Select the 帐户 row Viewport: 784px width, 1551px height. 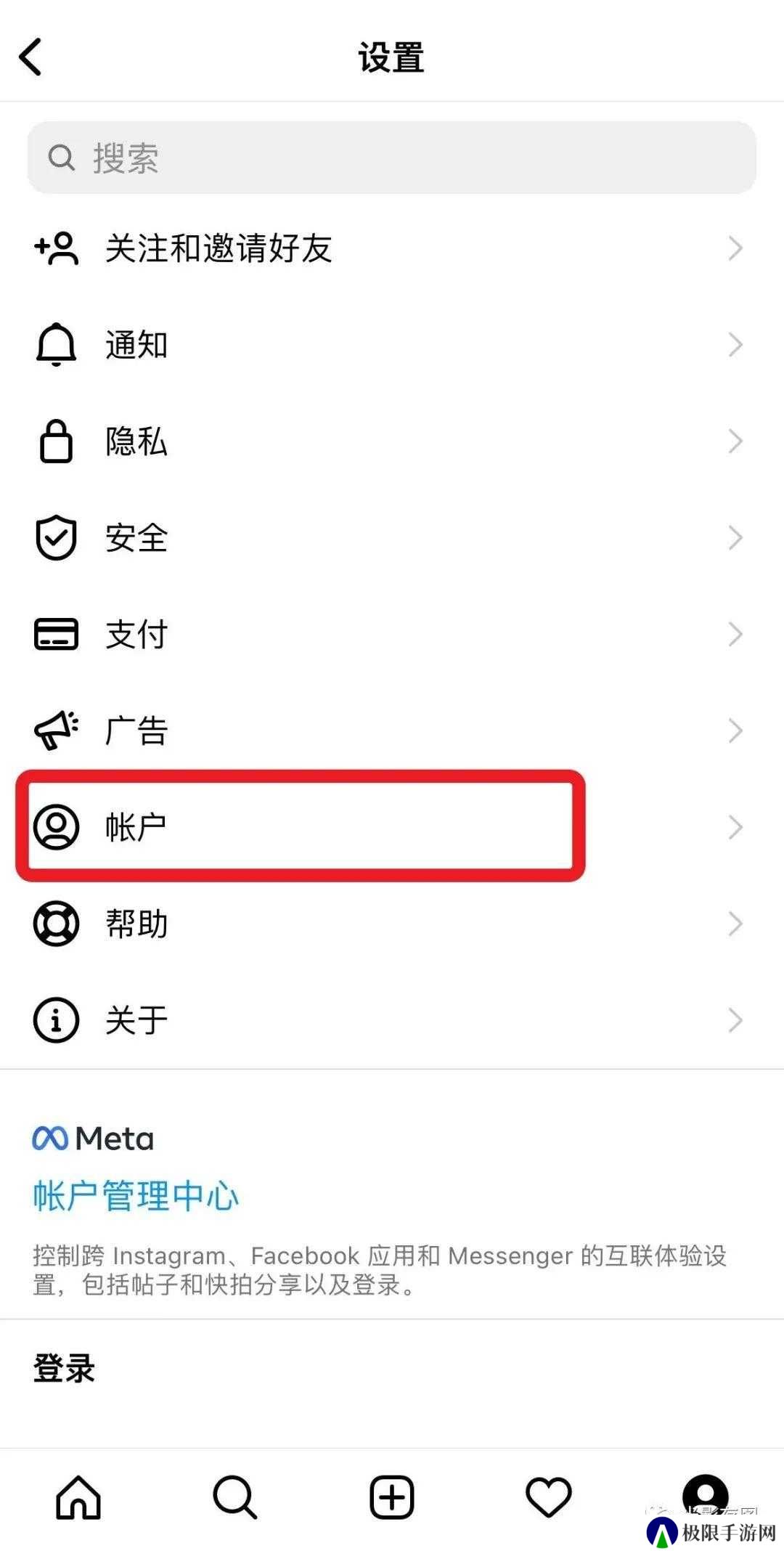click(x=392, y=827)
